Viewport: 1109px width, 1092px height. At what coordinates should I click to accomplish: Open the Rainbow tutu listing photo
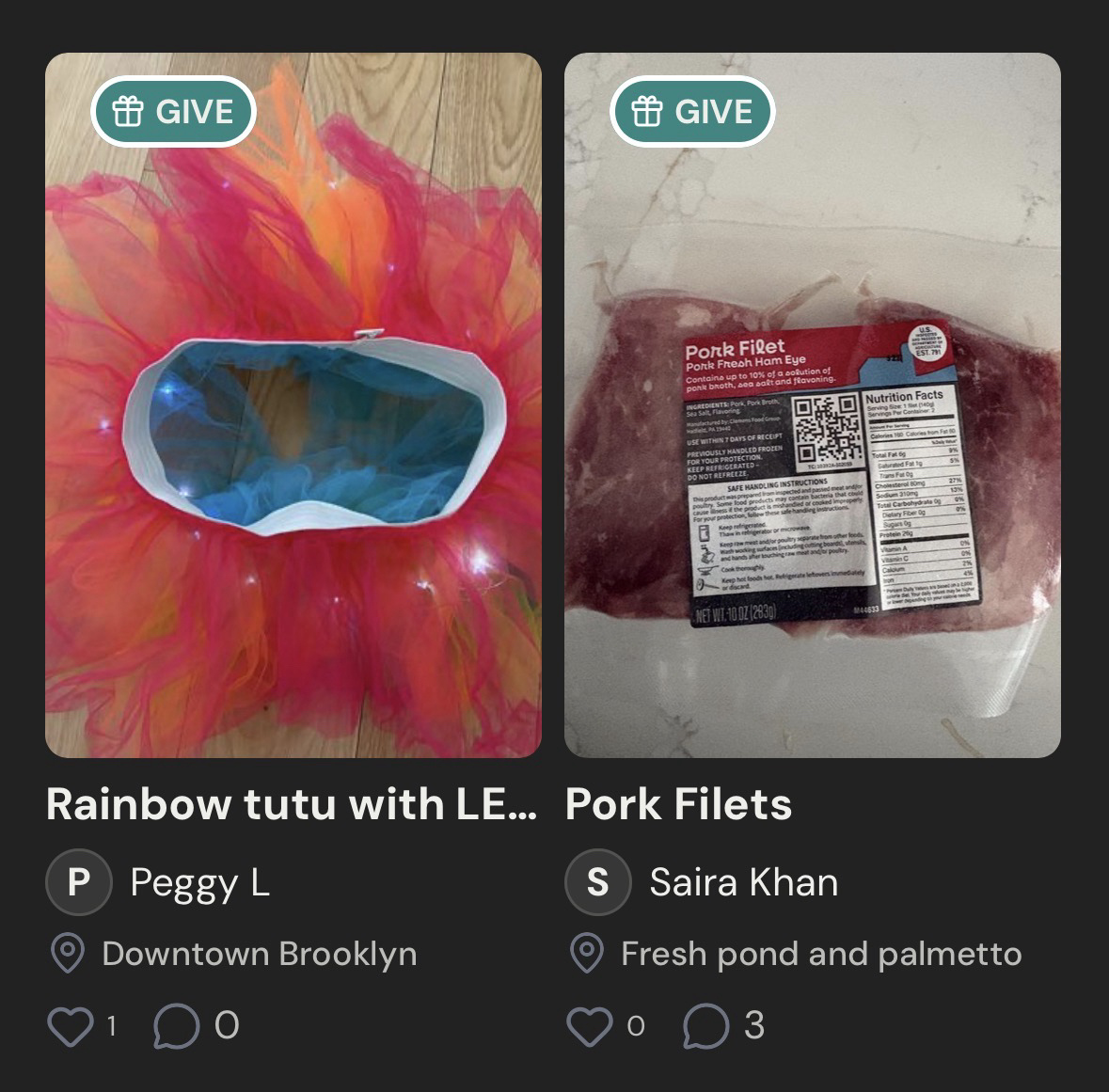pos(293,404)
